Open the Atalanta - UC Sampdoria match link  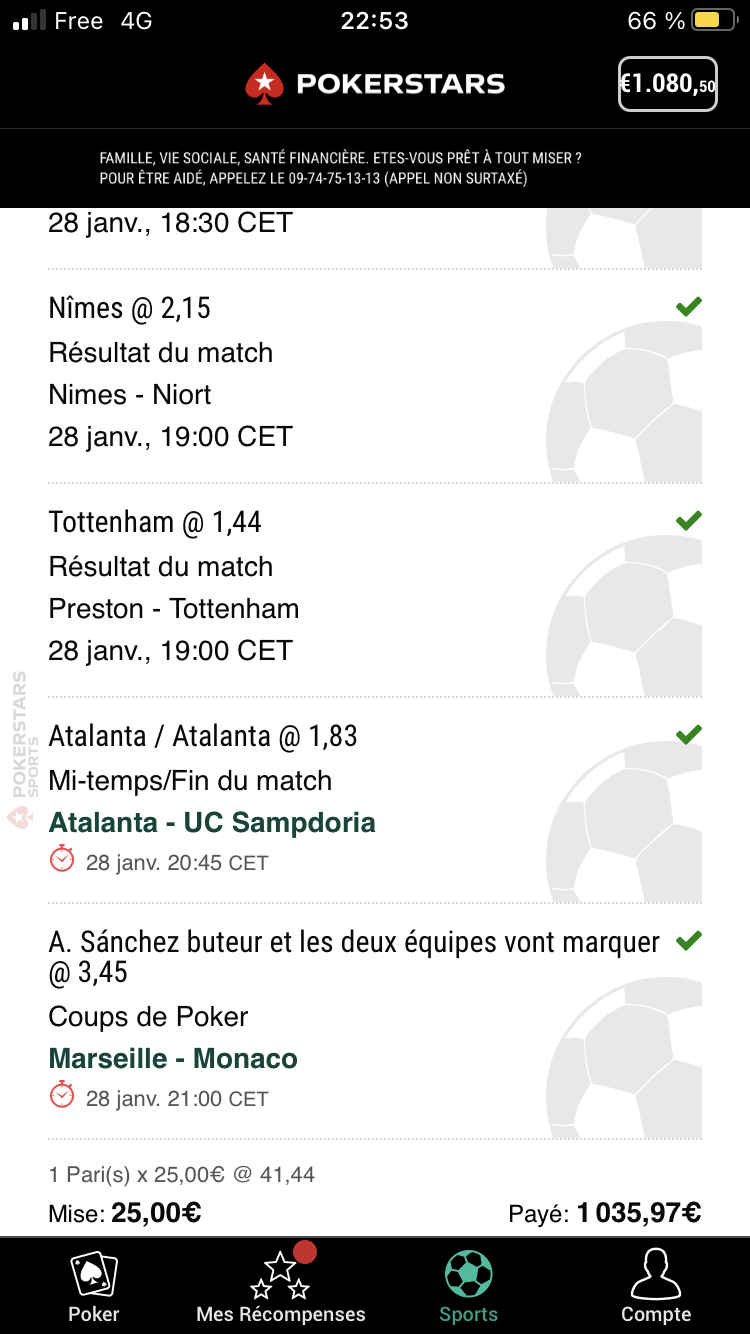pos(212,823)
